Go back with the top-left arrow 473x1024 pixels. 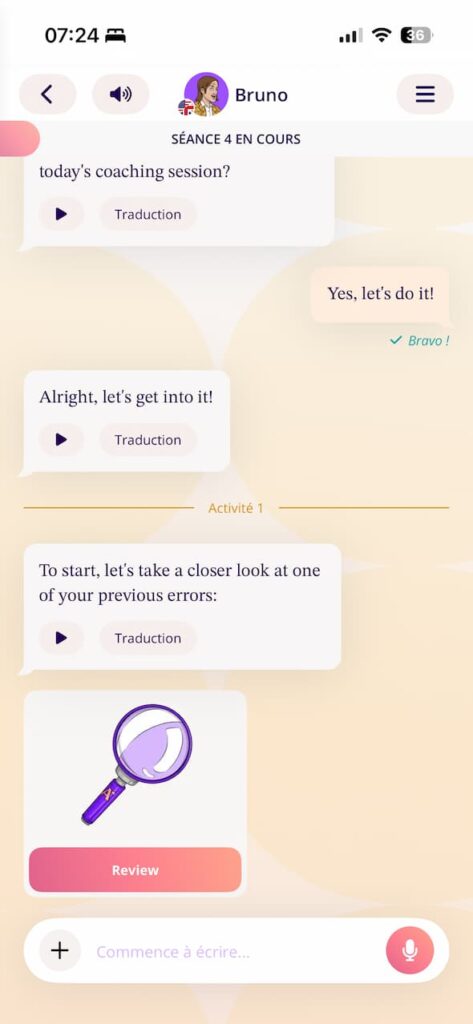47,95
